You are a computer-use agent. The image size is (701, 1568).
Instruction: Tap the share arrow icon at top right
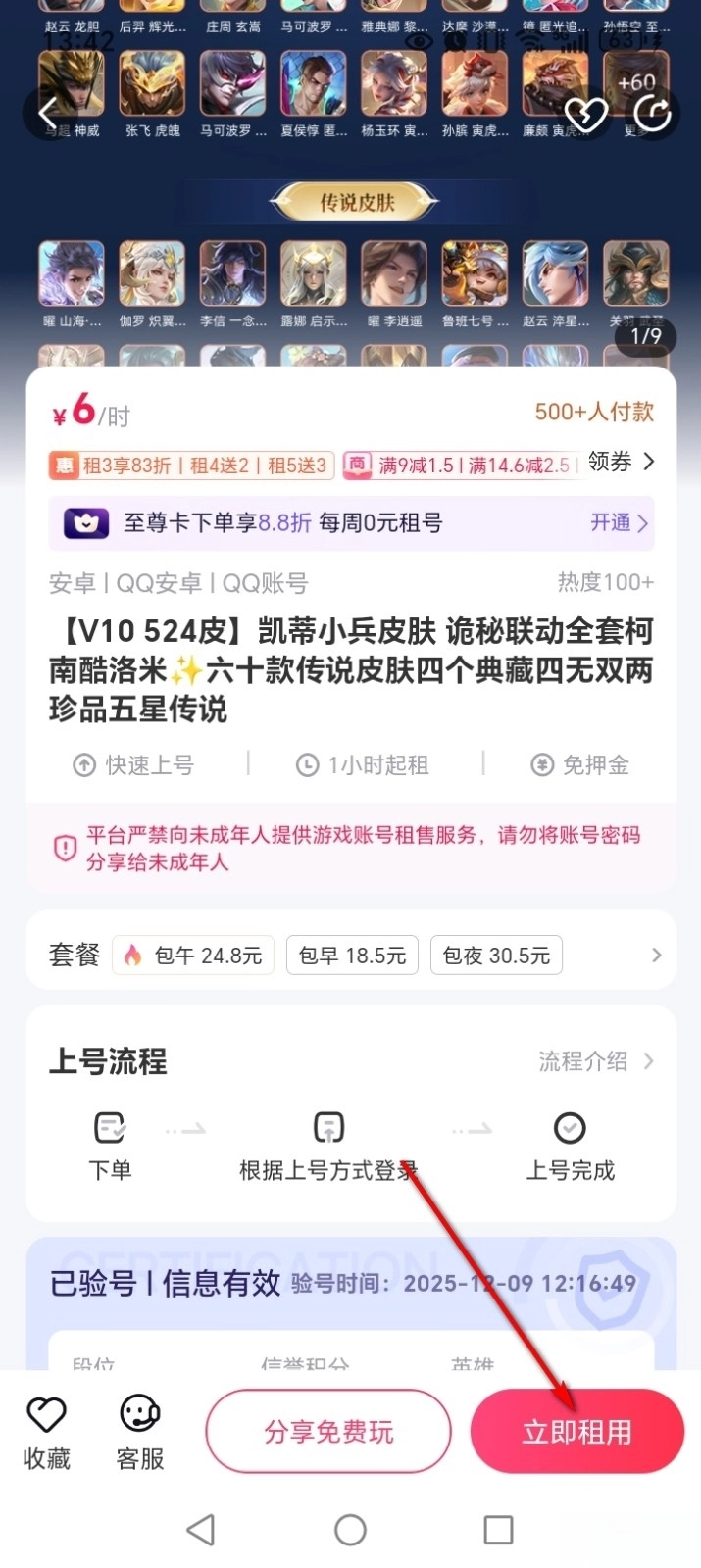[652, 115]
